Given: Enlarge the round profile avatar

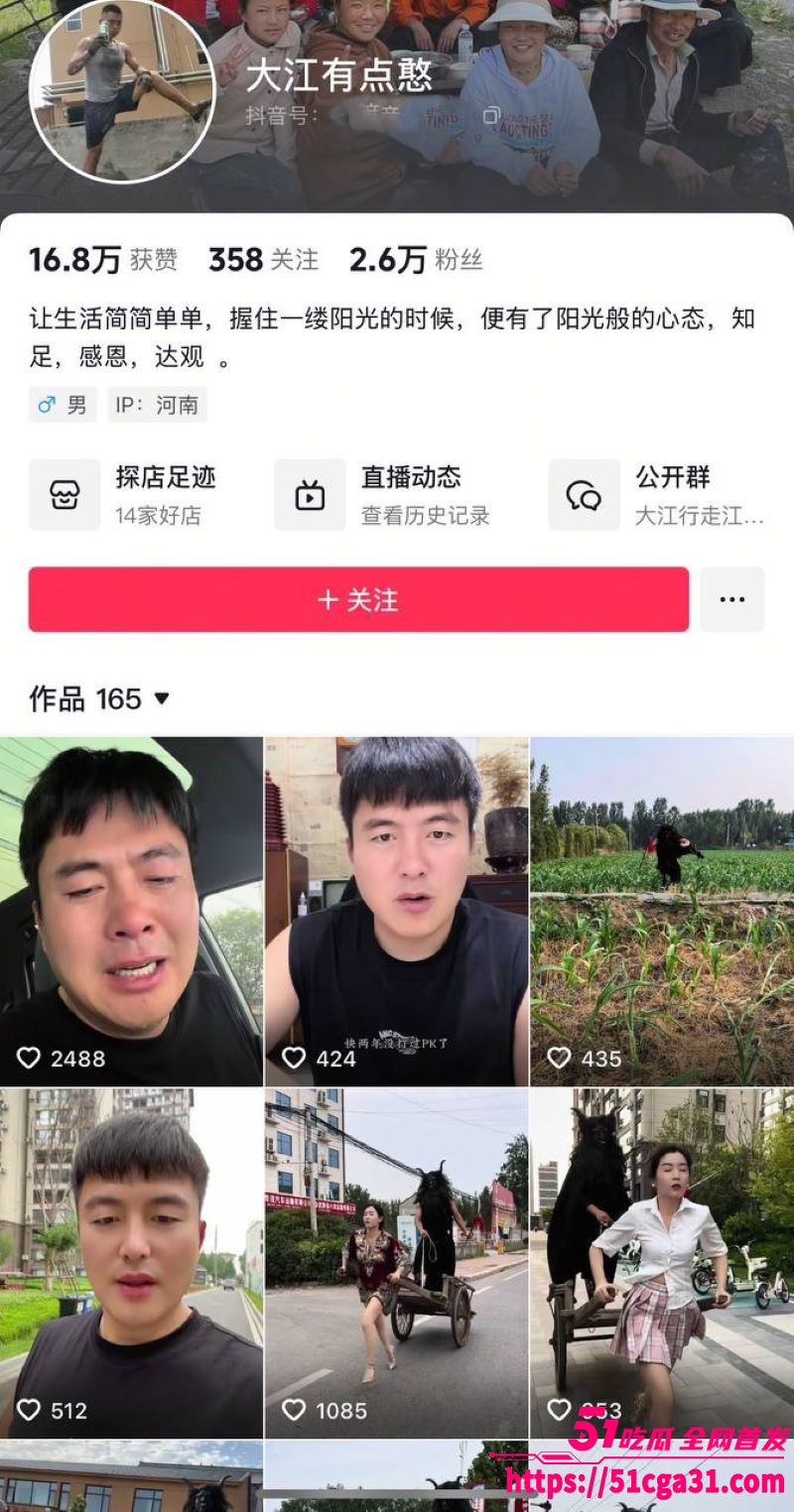Looking at the screenshot, I should [x=123, y=90].
